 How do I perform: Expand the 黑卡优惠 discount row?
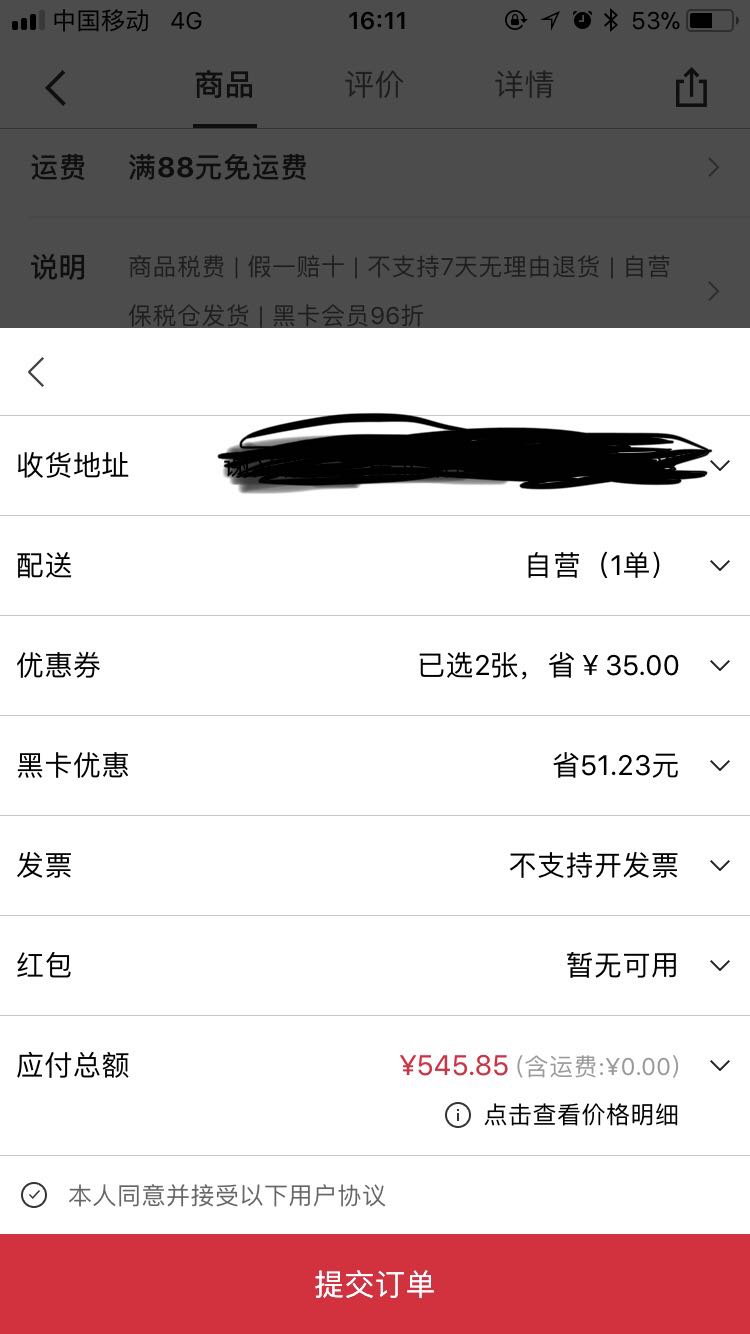375,766
